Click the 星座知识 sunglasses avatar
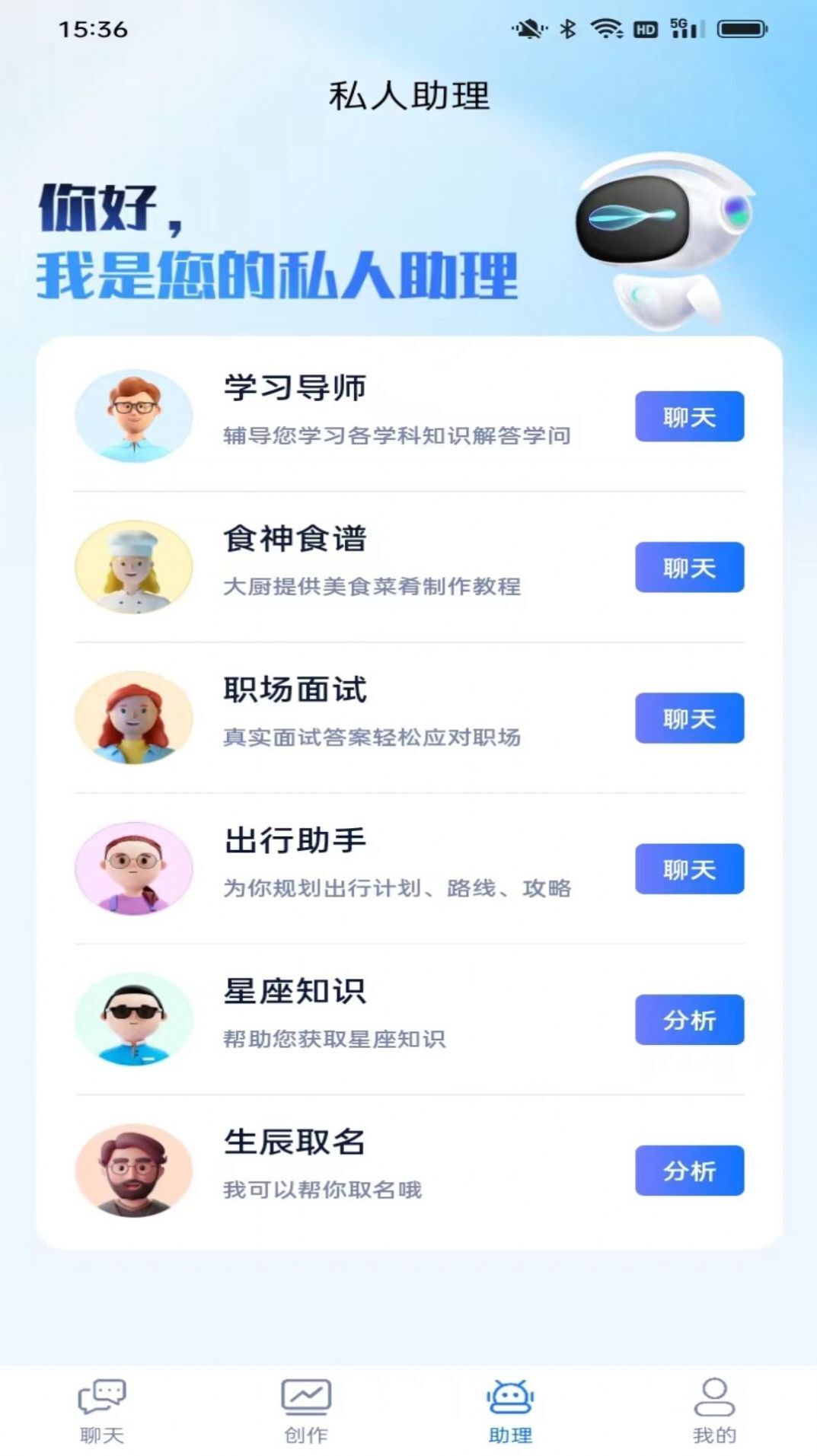817x1456 pixels. 134,1020
